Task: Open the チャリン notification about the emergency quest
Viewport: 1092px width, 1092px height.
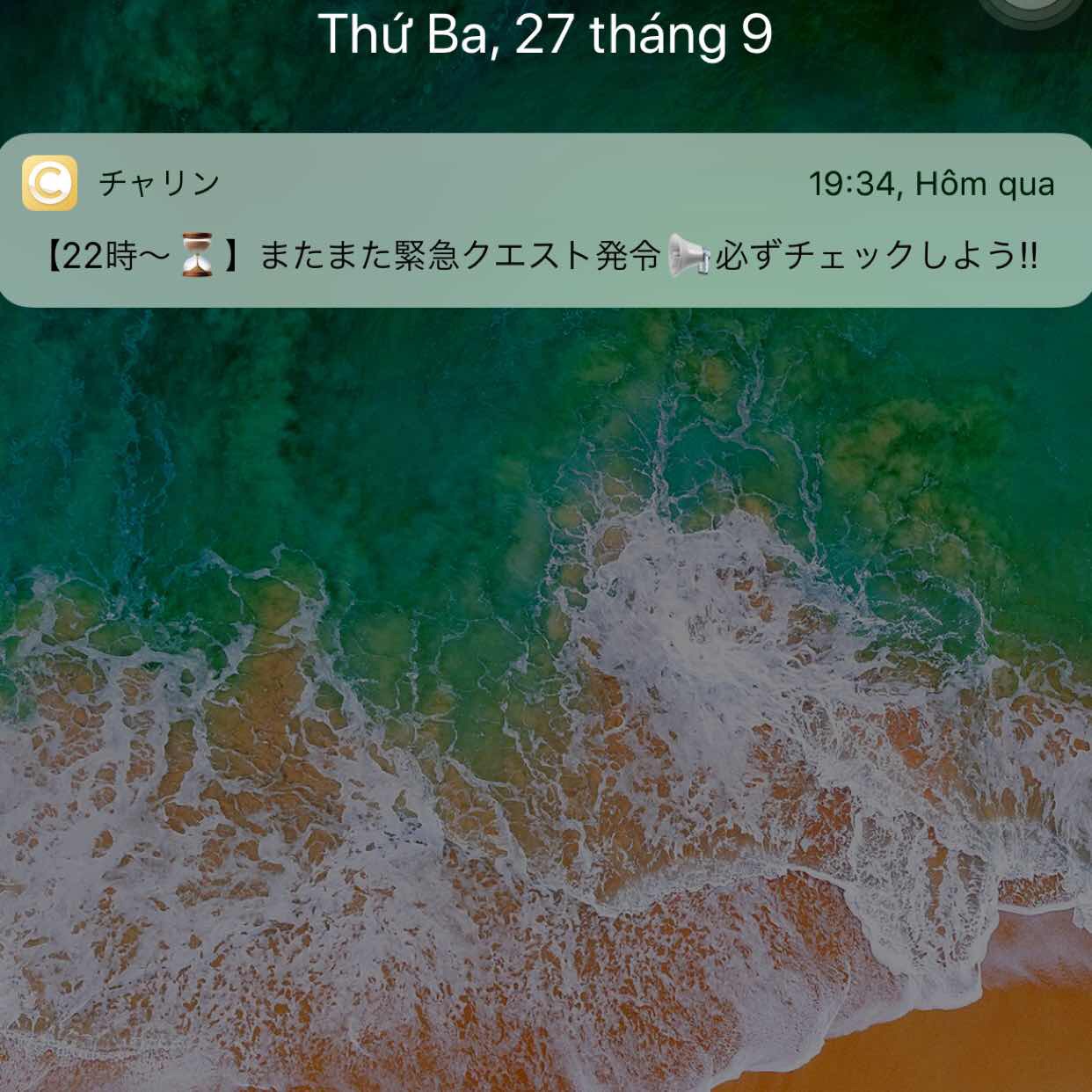Action: click(545, 222)
